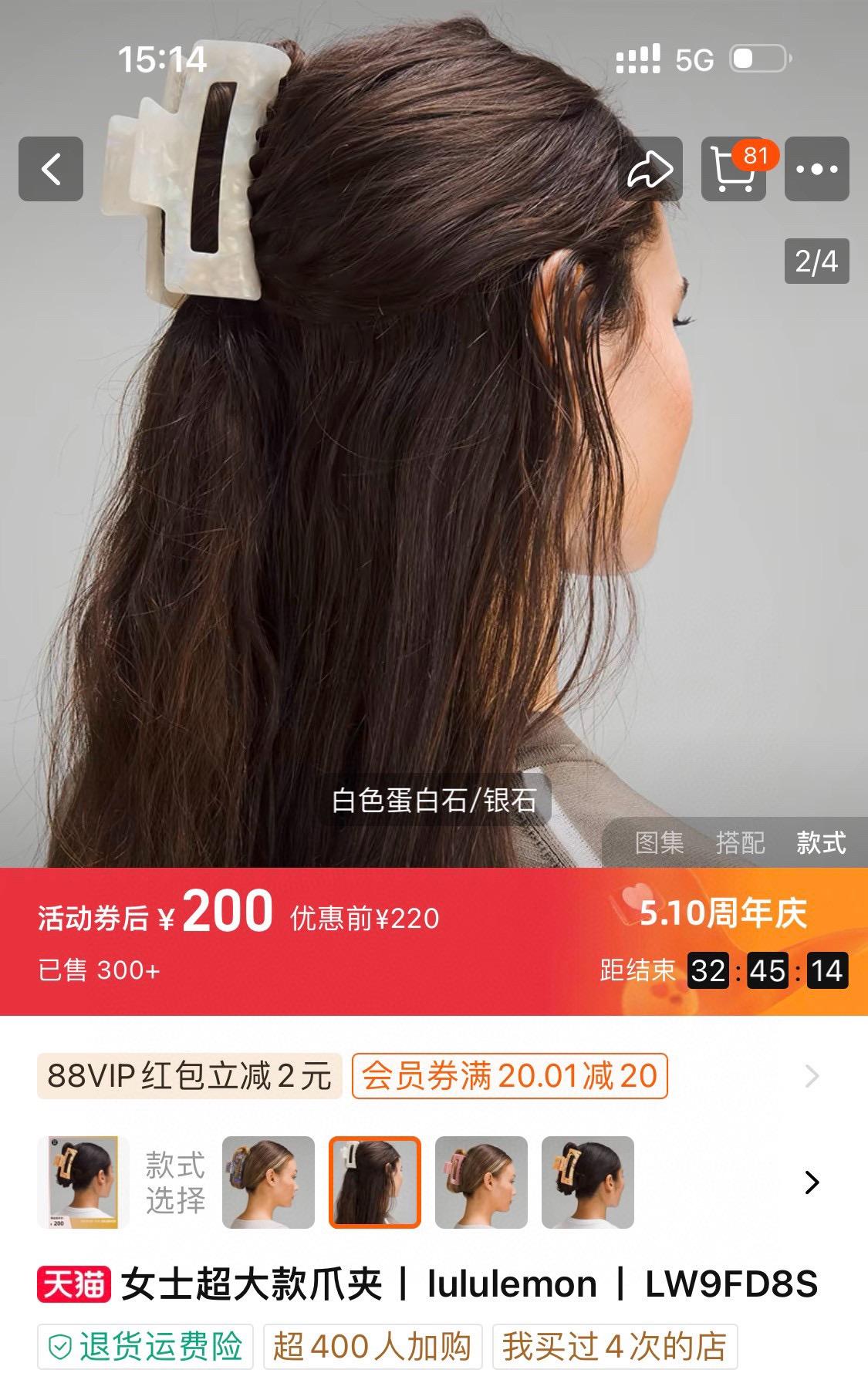Viewport: 868px width, 1400px height.
Task: Share this lululemon claw clip listing
Action: click(650, 169)
